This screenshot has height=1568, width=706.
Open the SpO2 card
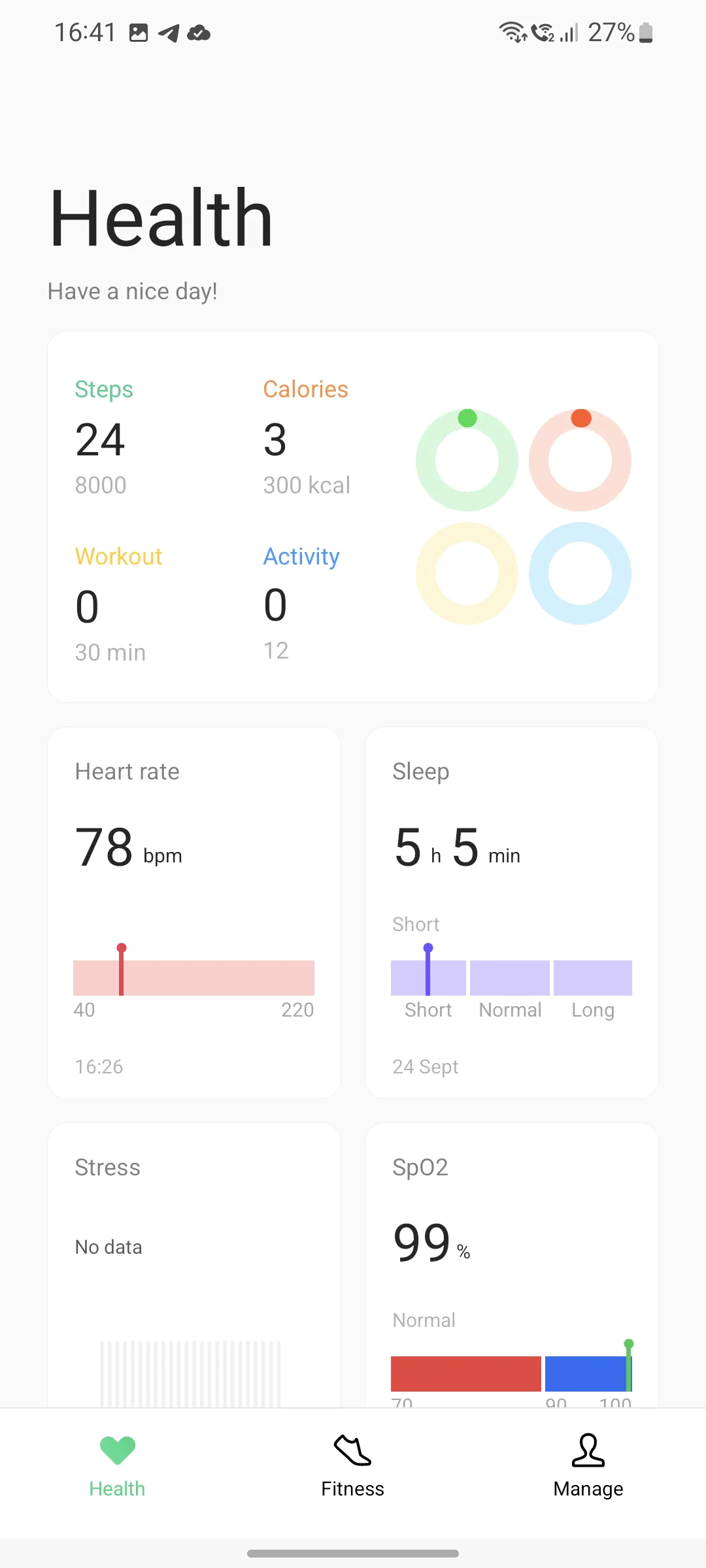[x=512, y=1265]
